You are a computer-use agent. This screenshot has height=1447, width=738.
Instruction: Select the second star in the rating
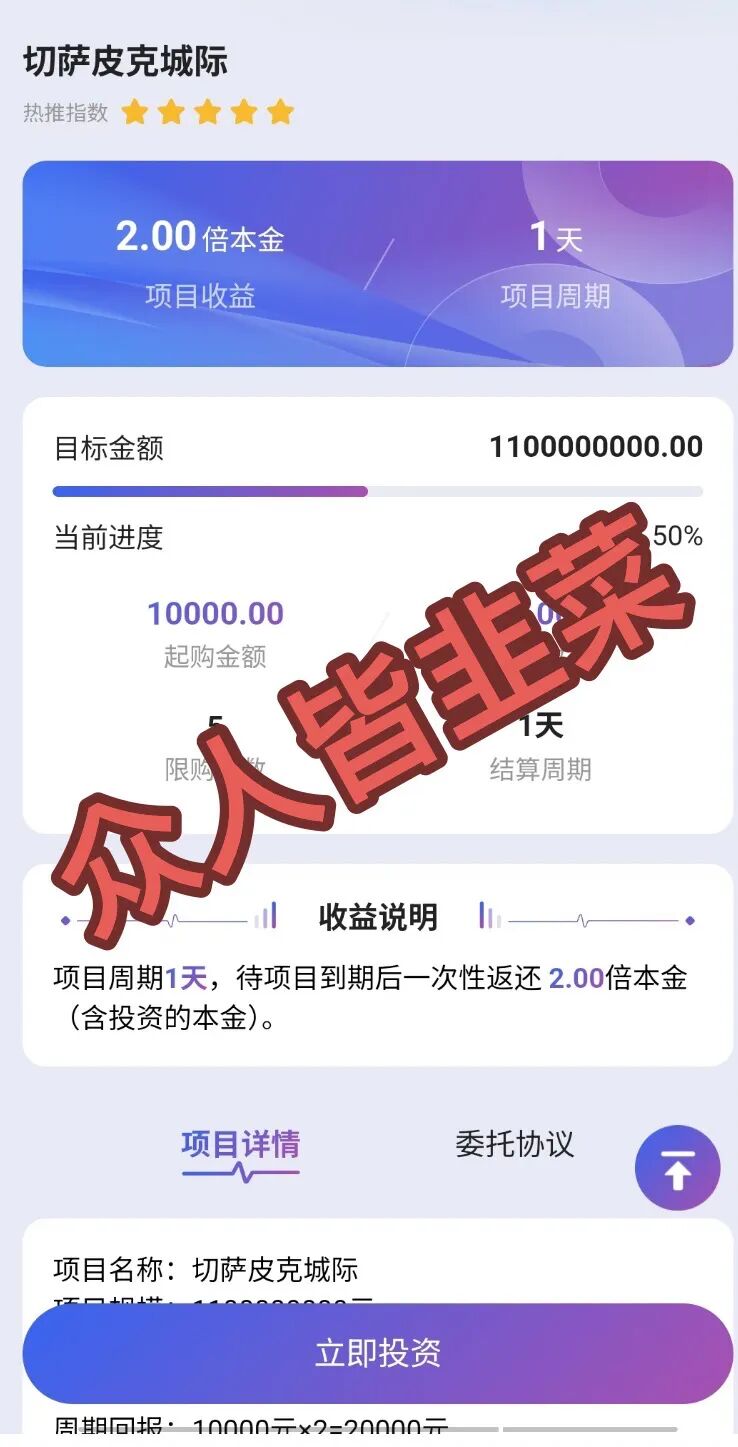click(x=171, y=112)
